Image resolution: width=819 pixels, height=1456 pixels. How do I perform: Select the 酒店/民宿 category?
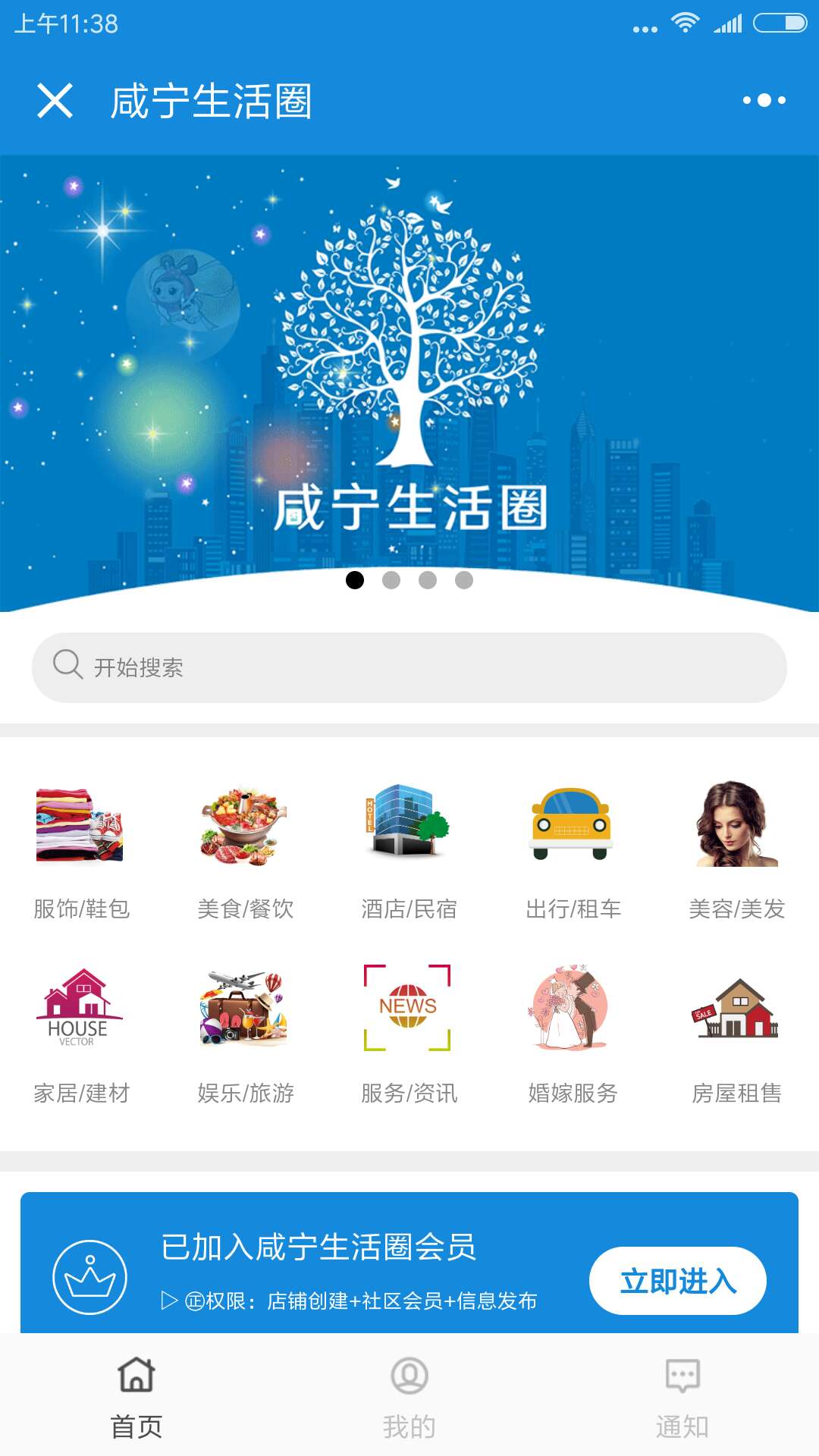409,849
